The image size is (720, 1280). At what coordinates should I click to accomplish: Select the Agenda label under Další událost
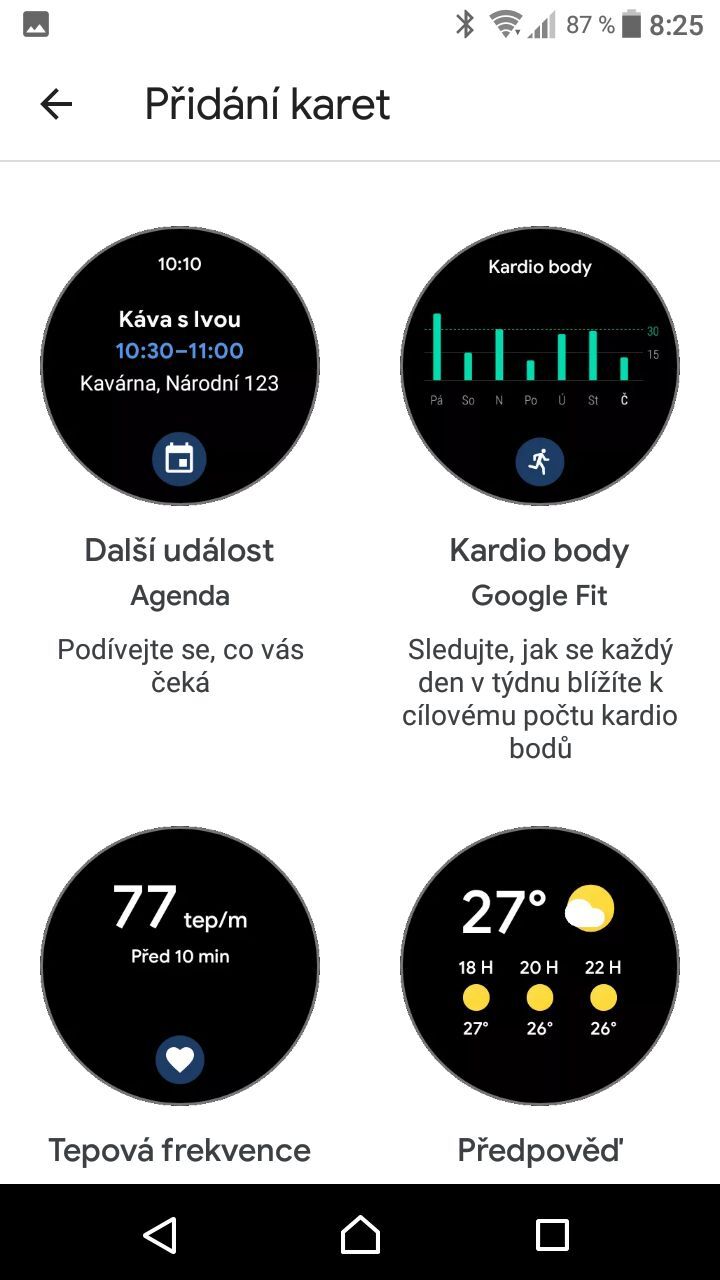179,594
